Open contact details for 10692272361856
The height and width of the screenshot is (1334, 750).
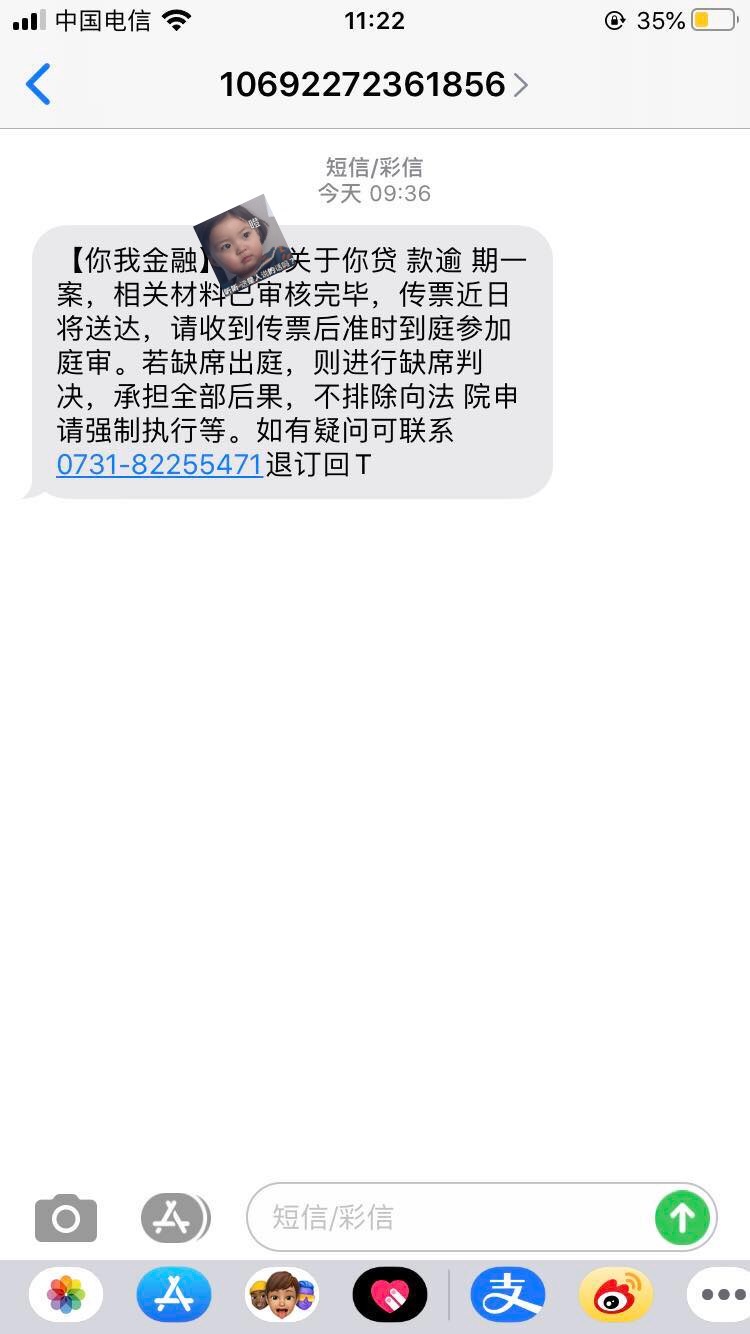[373, 85]
